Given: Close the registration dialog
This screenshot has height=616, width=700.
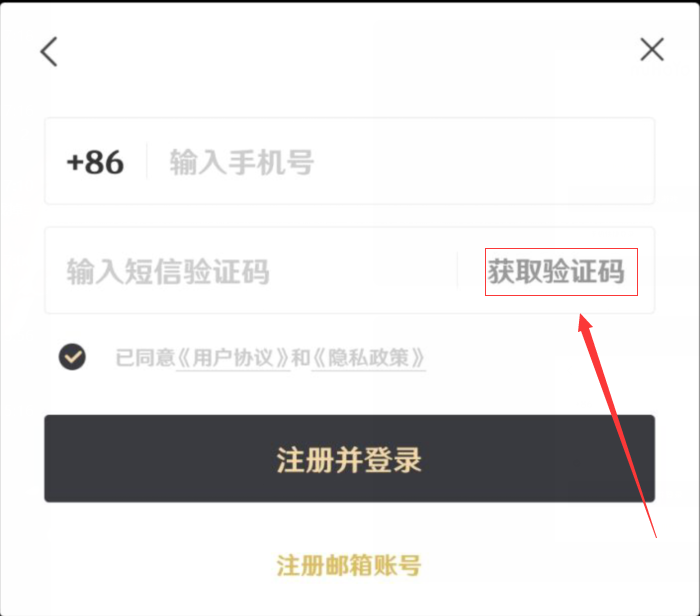Looking at the screenshot, I should (652, 49).
